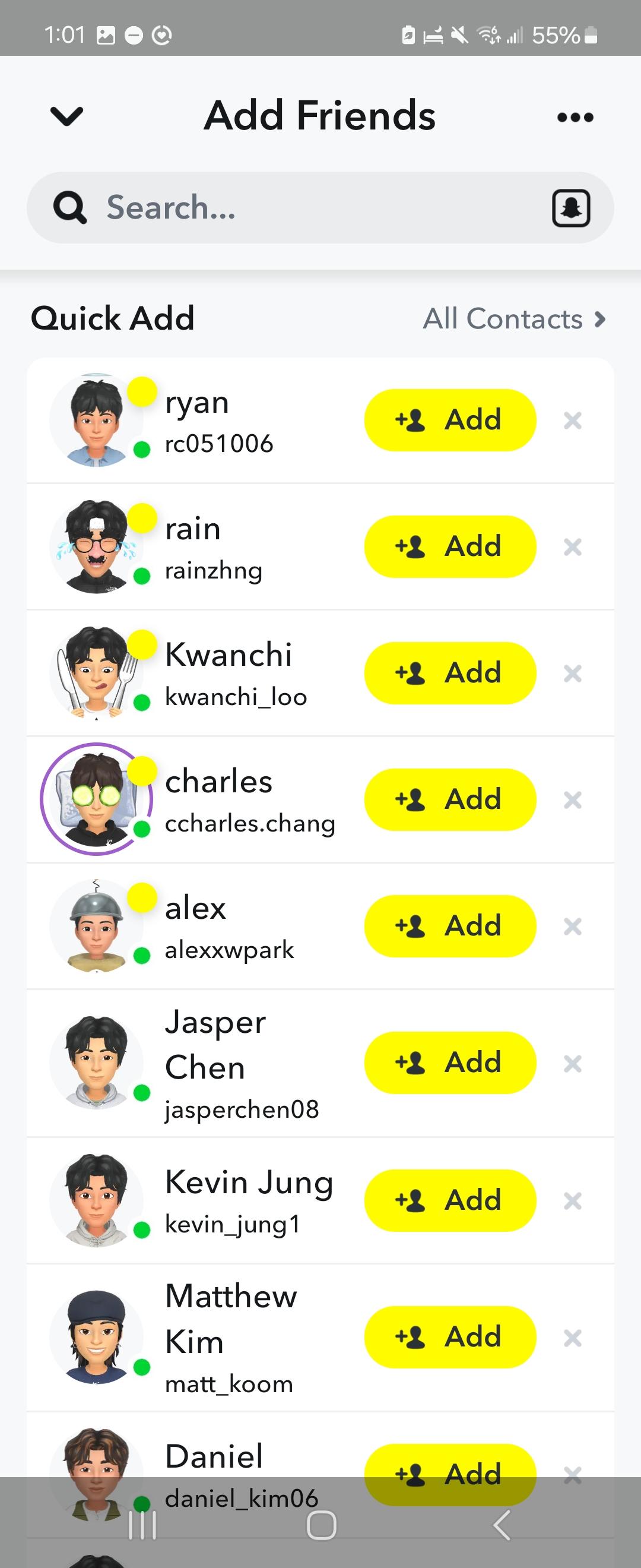
Task: Select Kwanchi's Bitmoji avatar
Action: 97,672
